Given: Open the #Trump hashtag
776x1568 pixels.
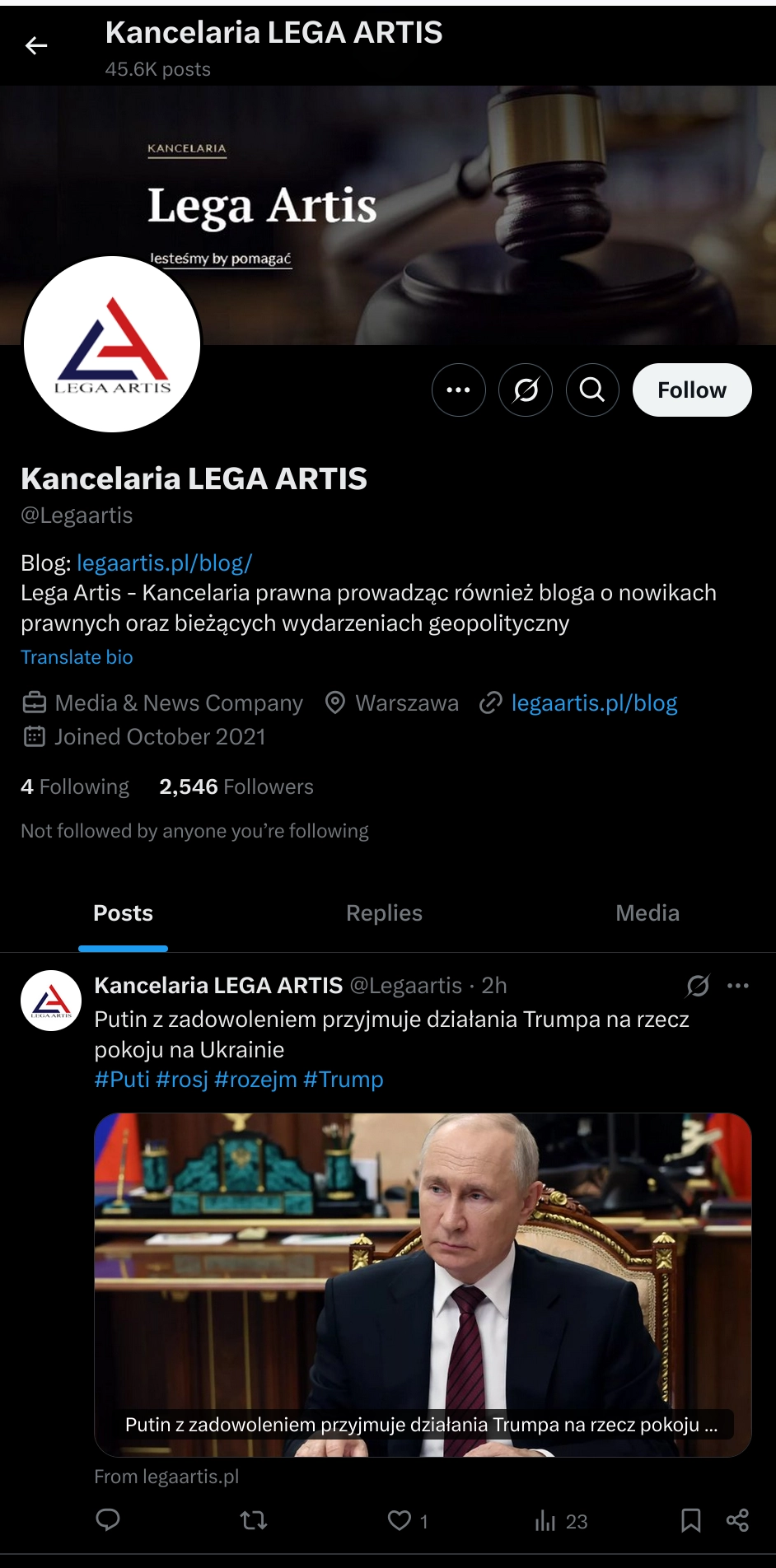Looking at the screenshot, I should [344, 1080].
